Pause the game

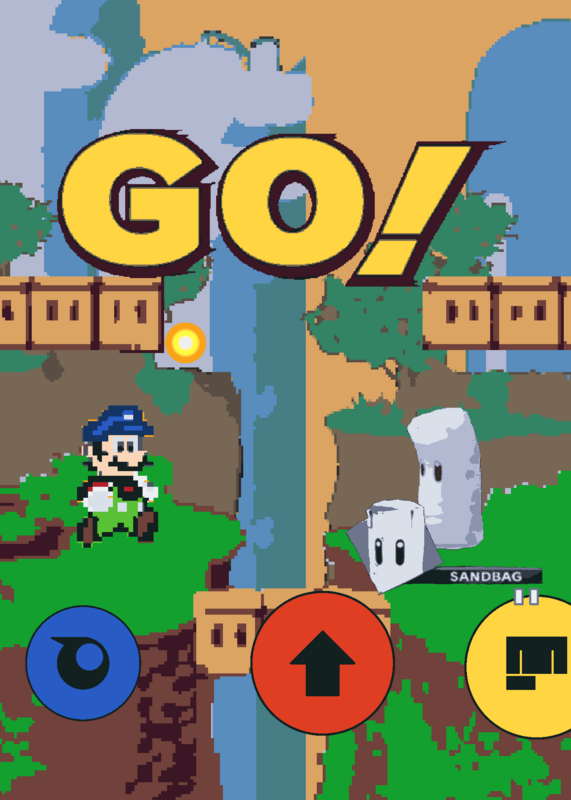[526, 596]
